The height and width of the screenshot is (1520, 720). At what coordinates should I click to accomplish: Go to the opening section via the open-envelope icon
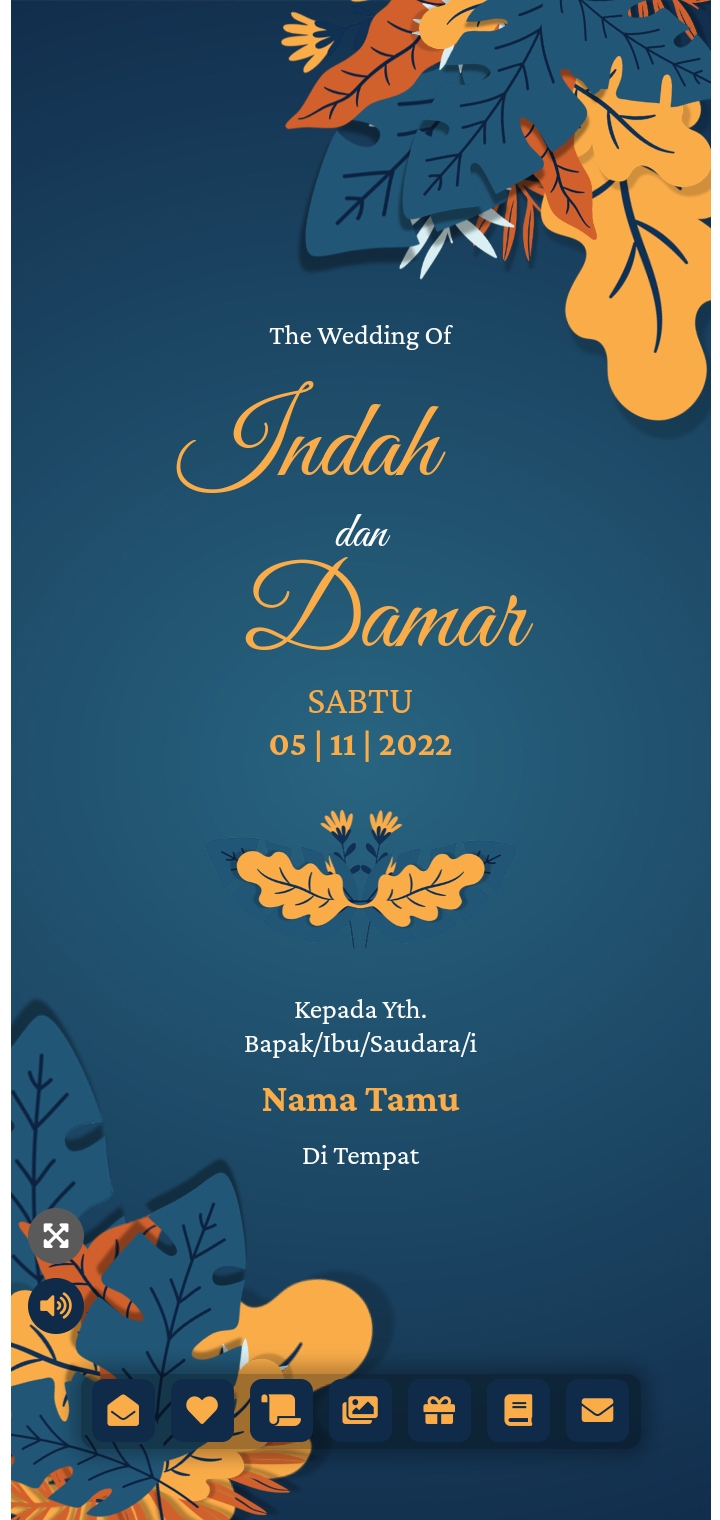tap(123, 1411)
